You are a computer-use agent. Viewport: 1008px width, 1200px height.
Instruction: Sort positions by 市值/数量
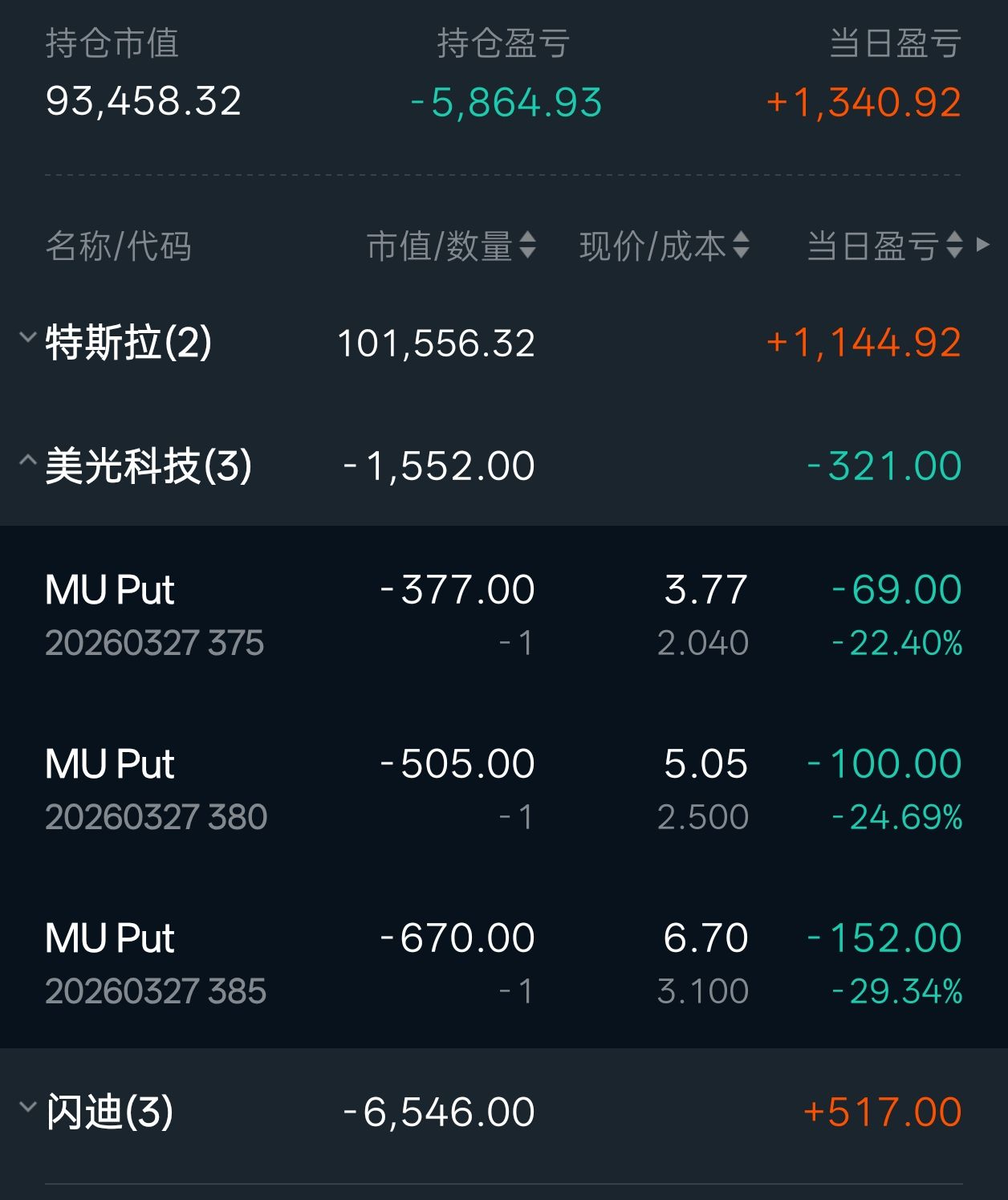451,246
